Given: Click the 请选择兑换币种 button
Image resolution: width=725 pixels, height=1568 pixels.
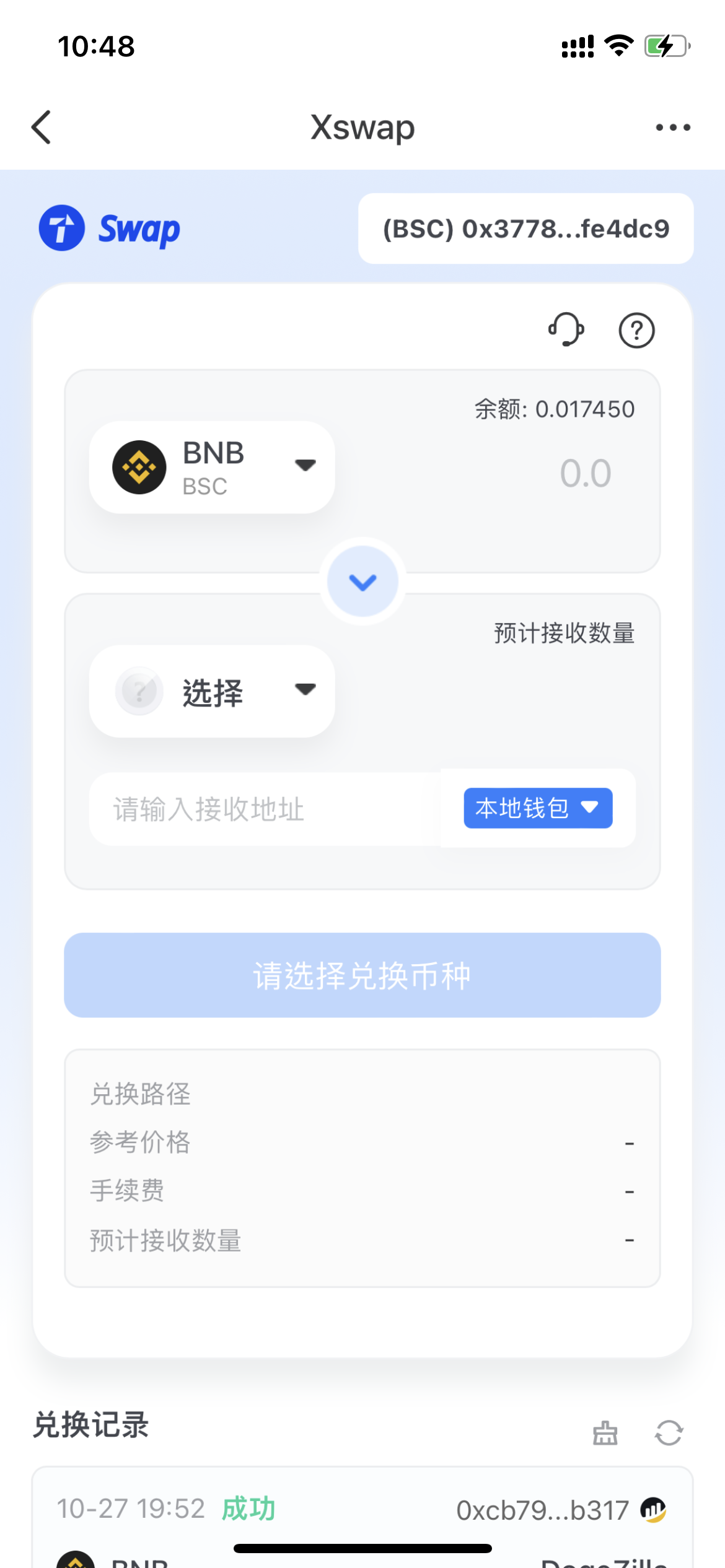Looking at the screenshot, I should (362, 975).
